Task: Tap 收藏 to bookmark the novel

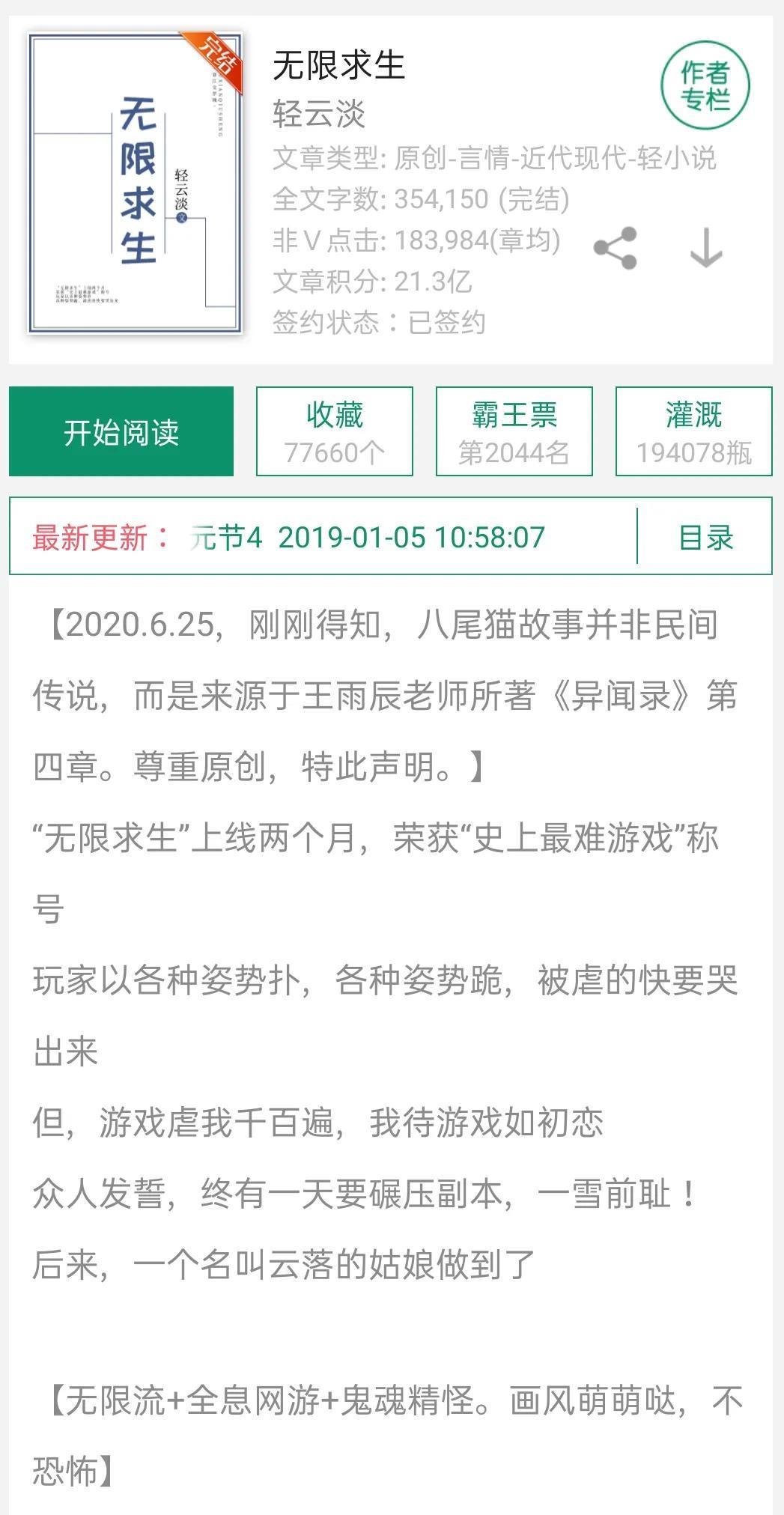Action: 335,431
